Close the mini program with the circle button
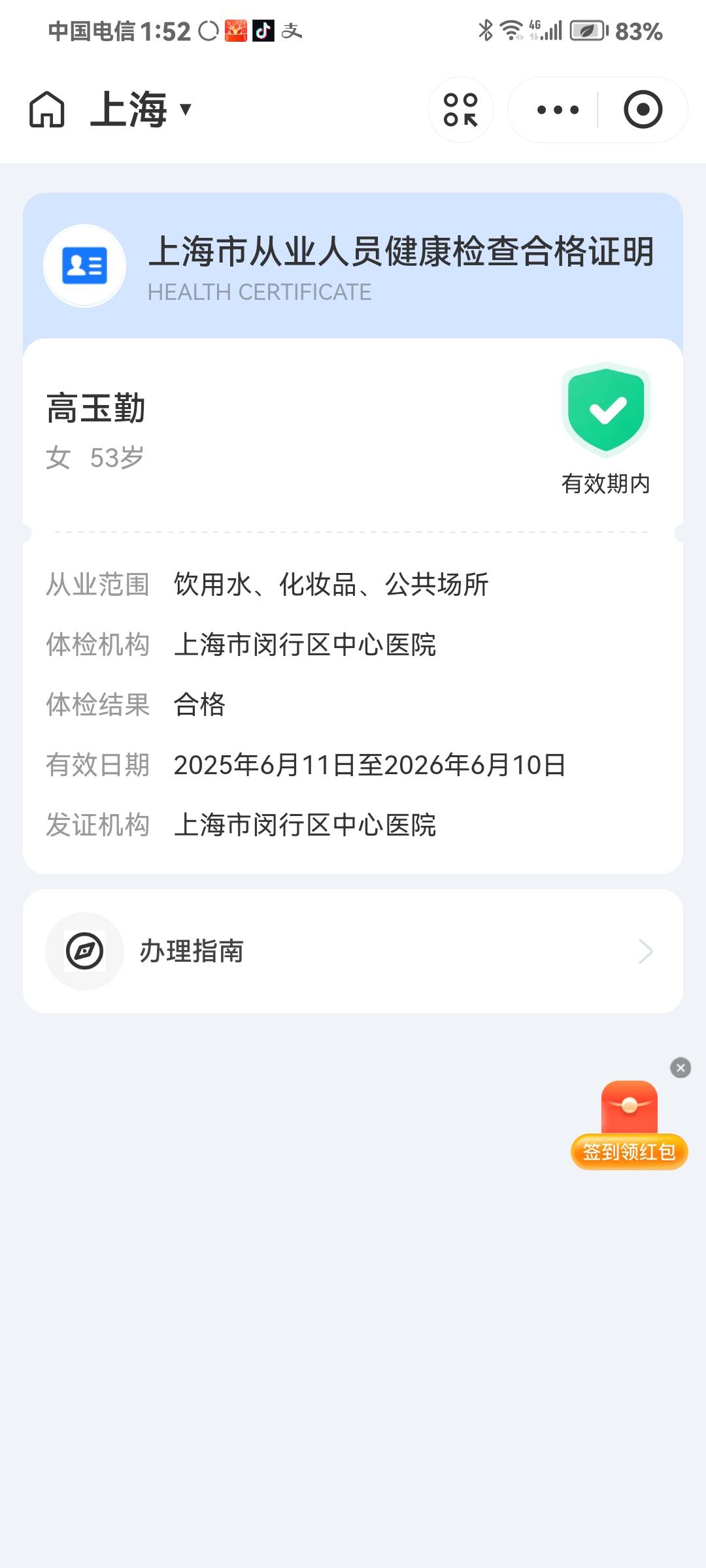Screen dimensions: 706x1568 643,110
